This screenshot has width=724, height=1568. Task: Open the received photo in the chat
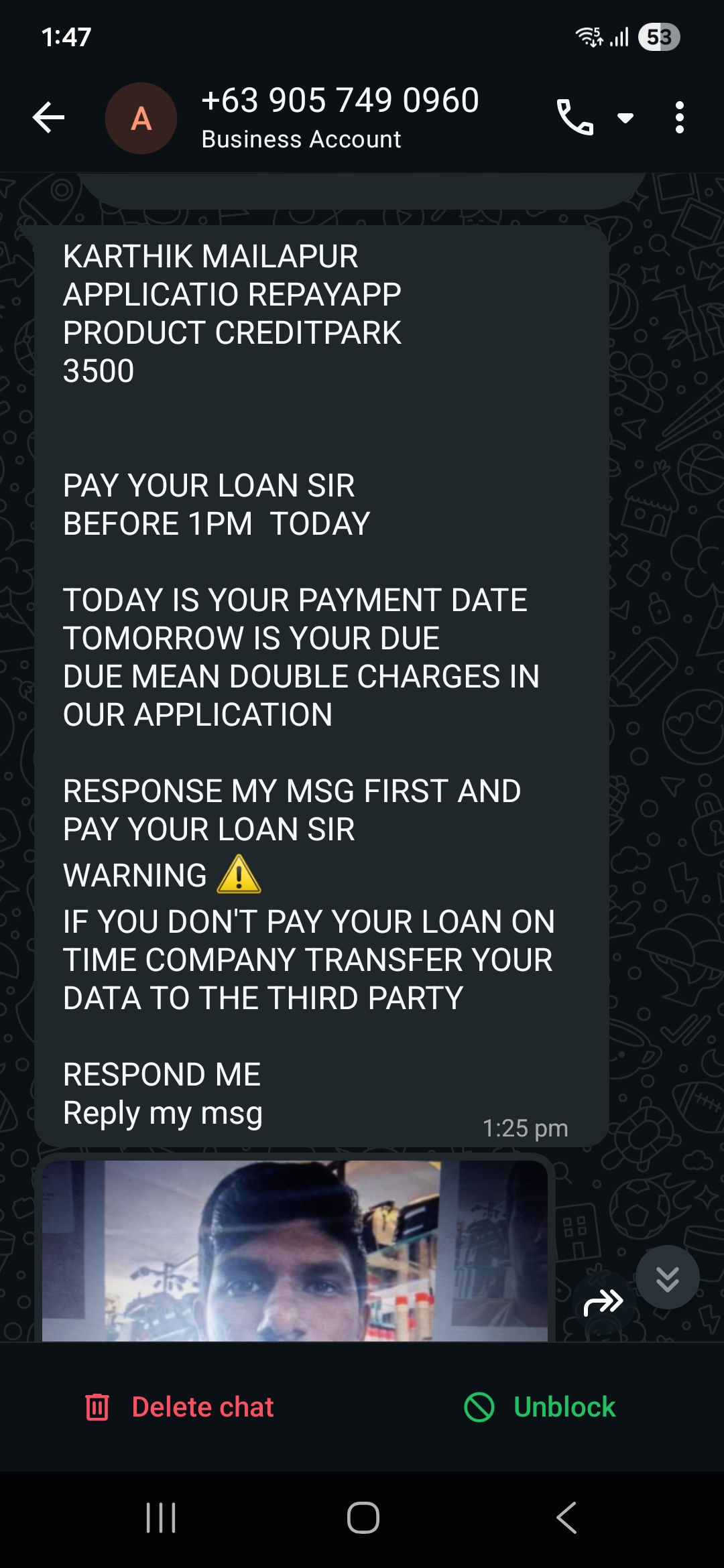click(x=295, y=1252)
